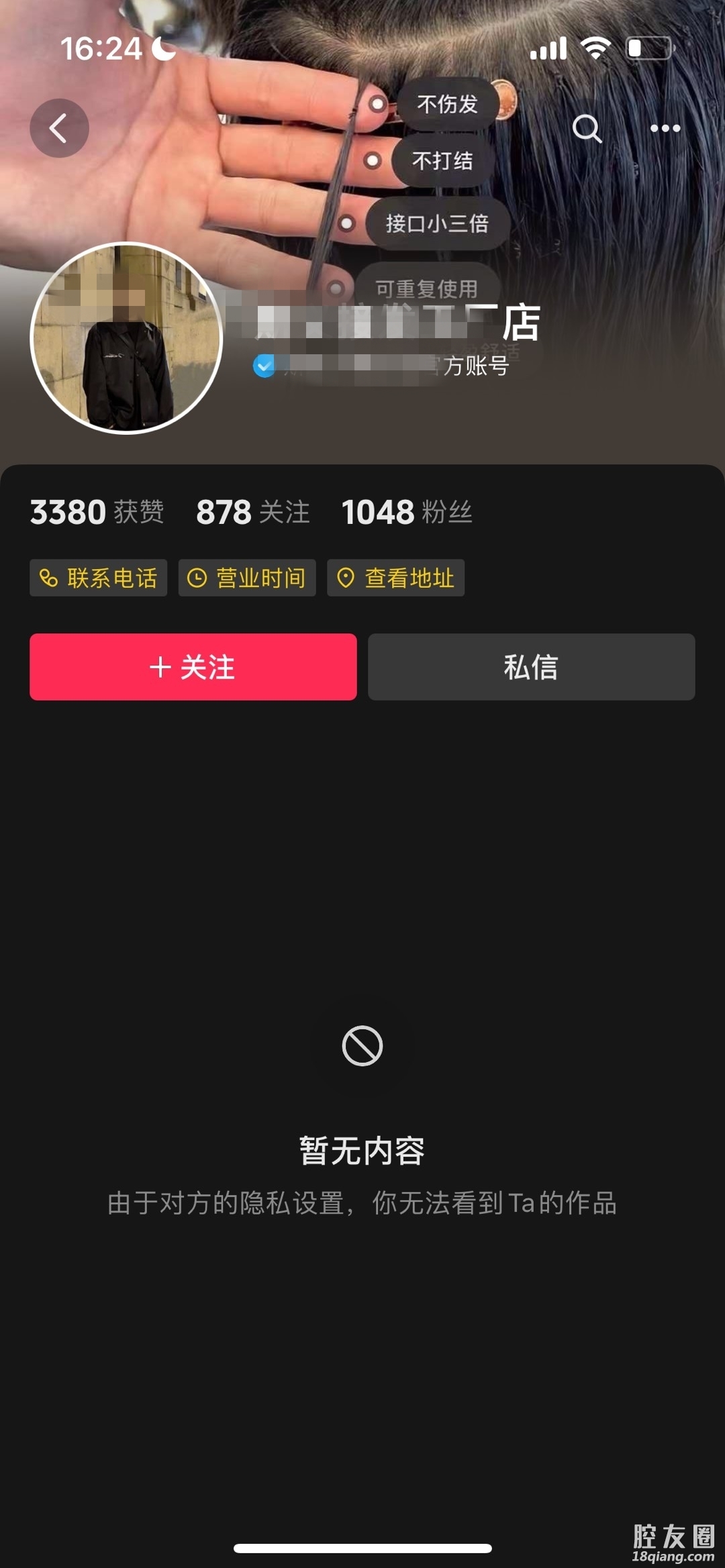The height and width of the screenshot is (1568, 725).
Task: Follow this account with + 关注
Action: tap(193, 667)
